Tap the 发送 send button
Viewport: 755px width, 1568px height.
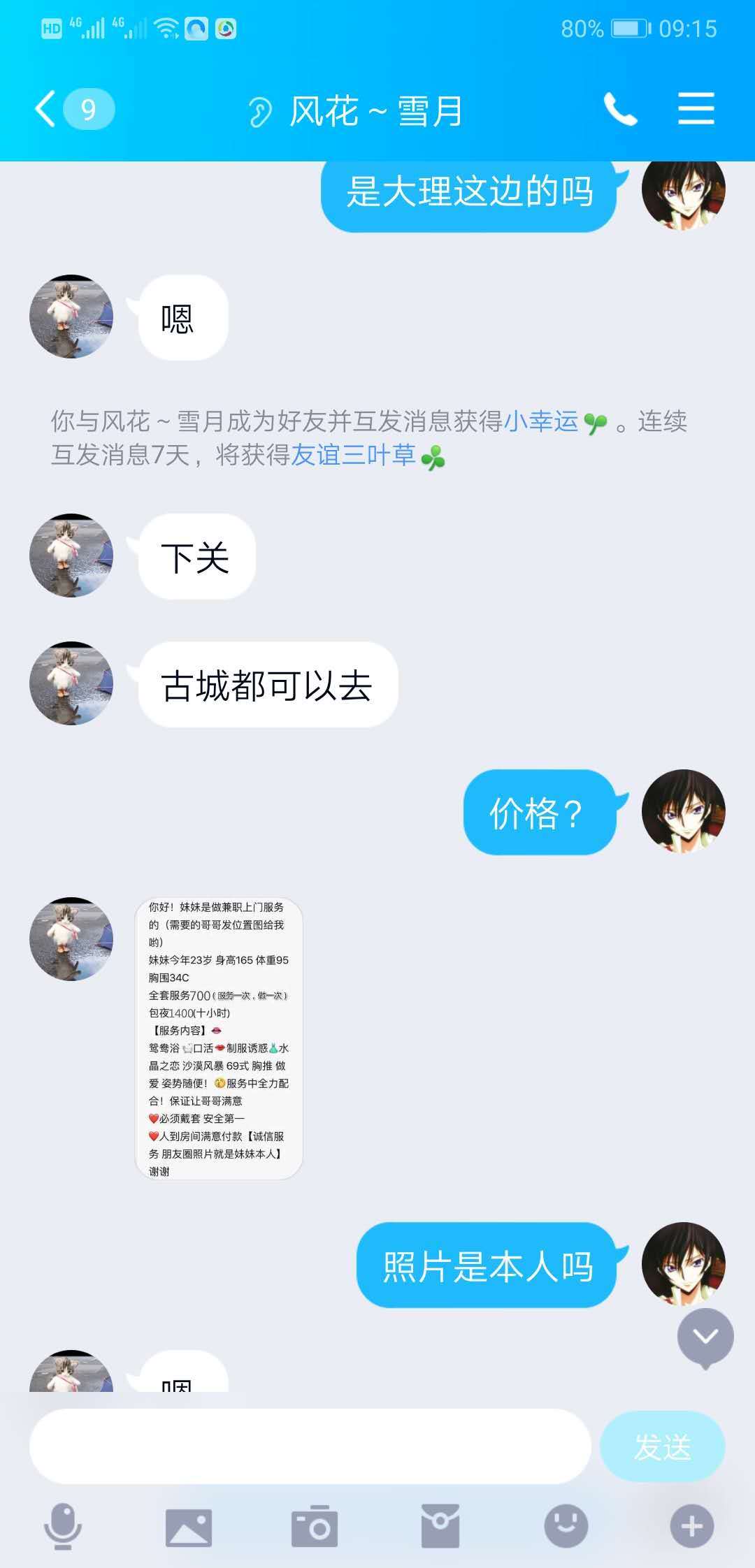pos(661,1446)
